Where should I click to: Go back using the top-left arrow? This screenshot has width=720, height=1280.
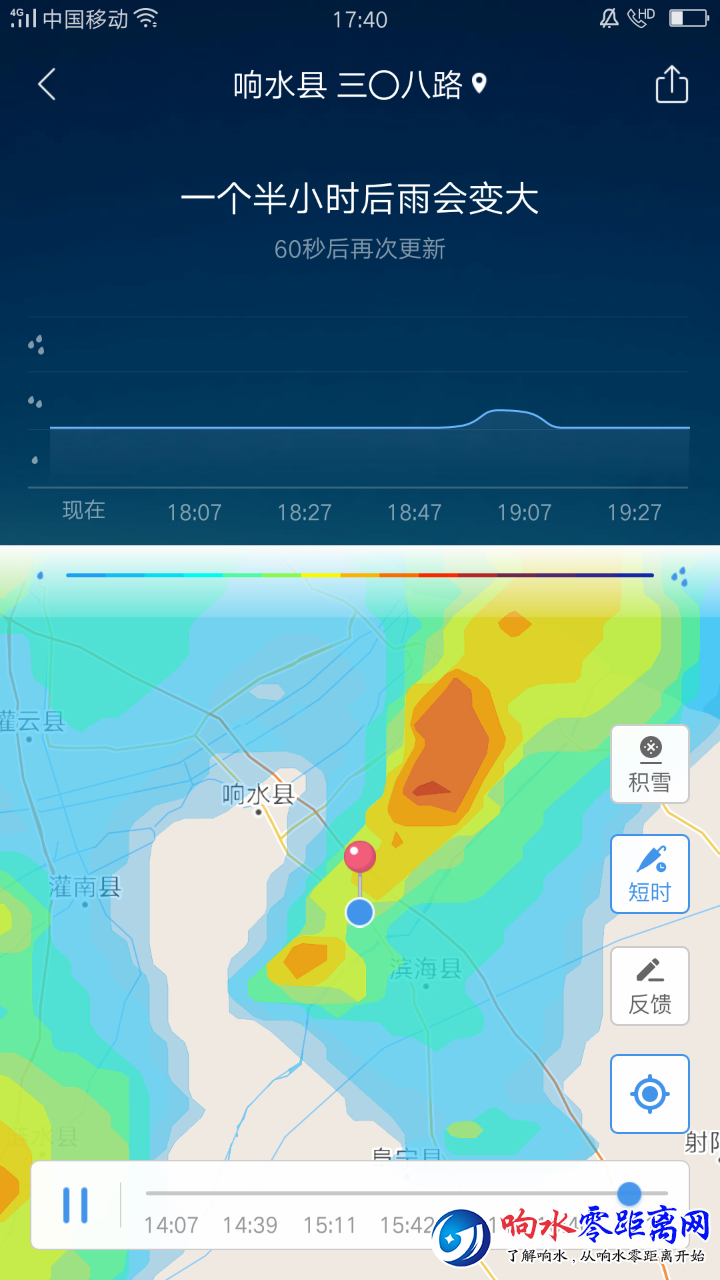point(46,85)
